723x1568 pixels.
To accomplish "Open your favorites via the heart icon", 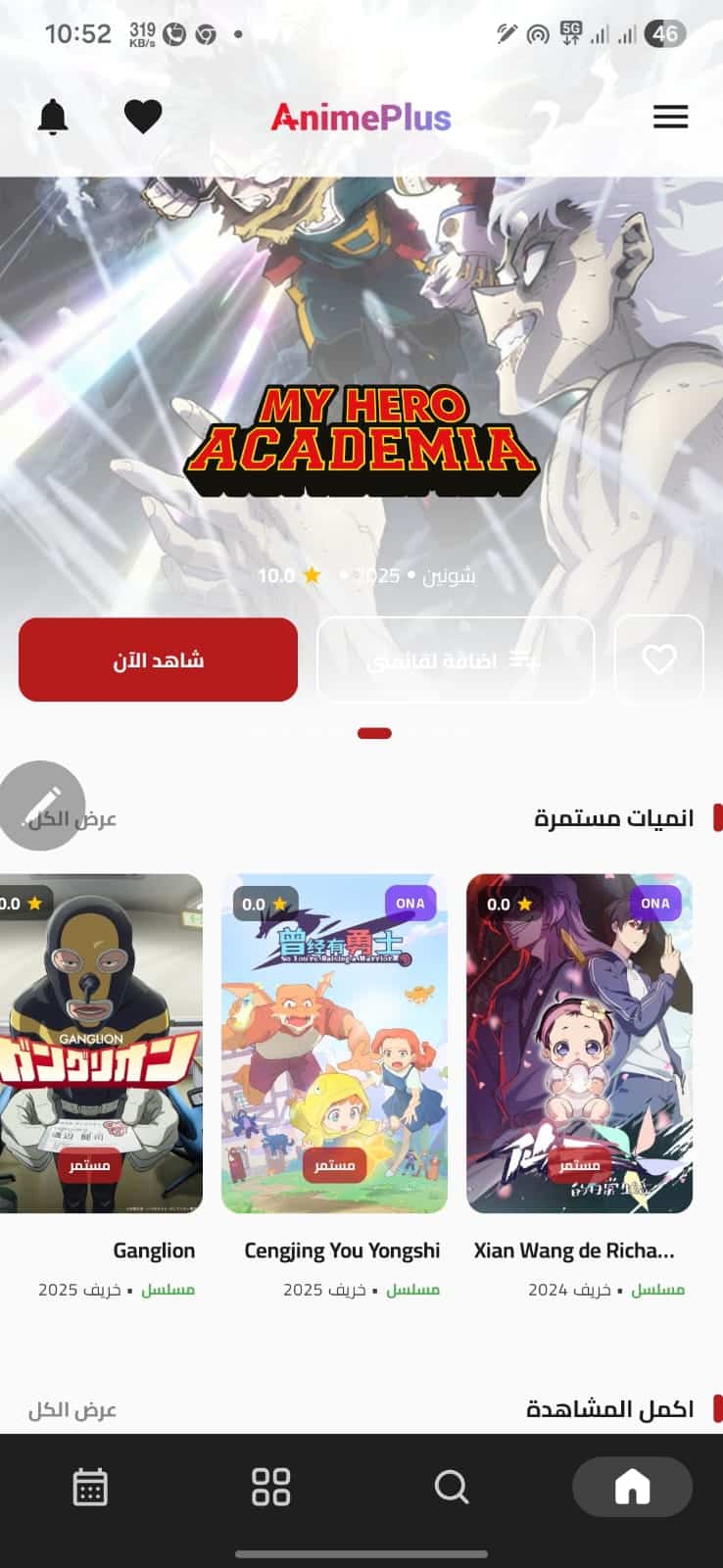I will pos(143,115).
